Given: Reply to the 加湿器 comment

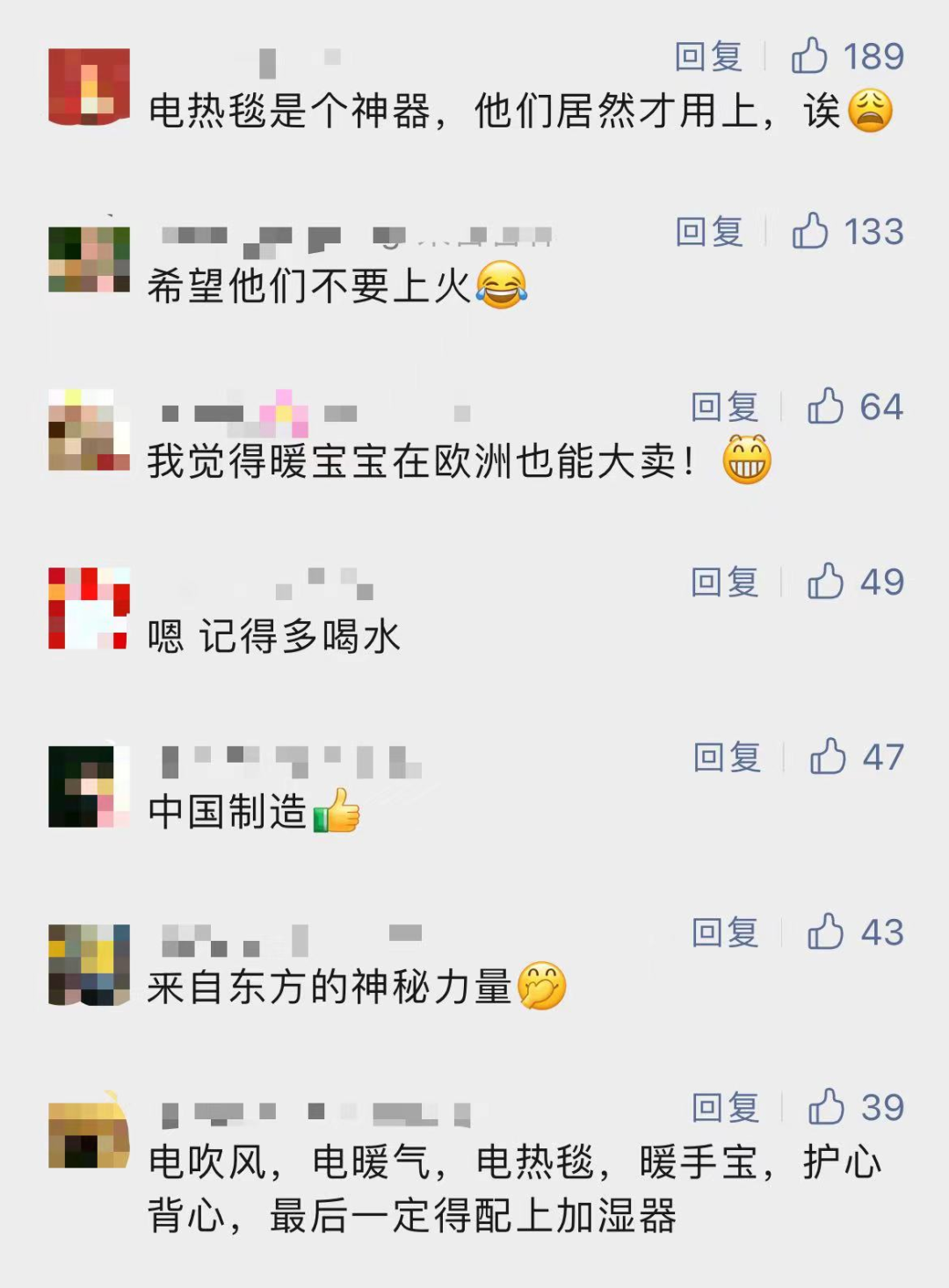Looking at the screenshot, I should pyautogui.click(x=725, y=1108).
